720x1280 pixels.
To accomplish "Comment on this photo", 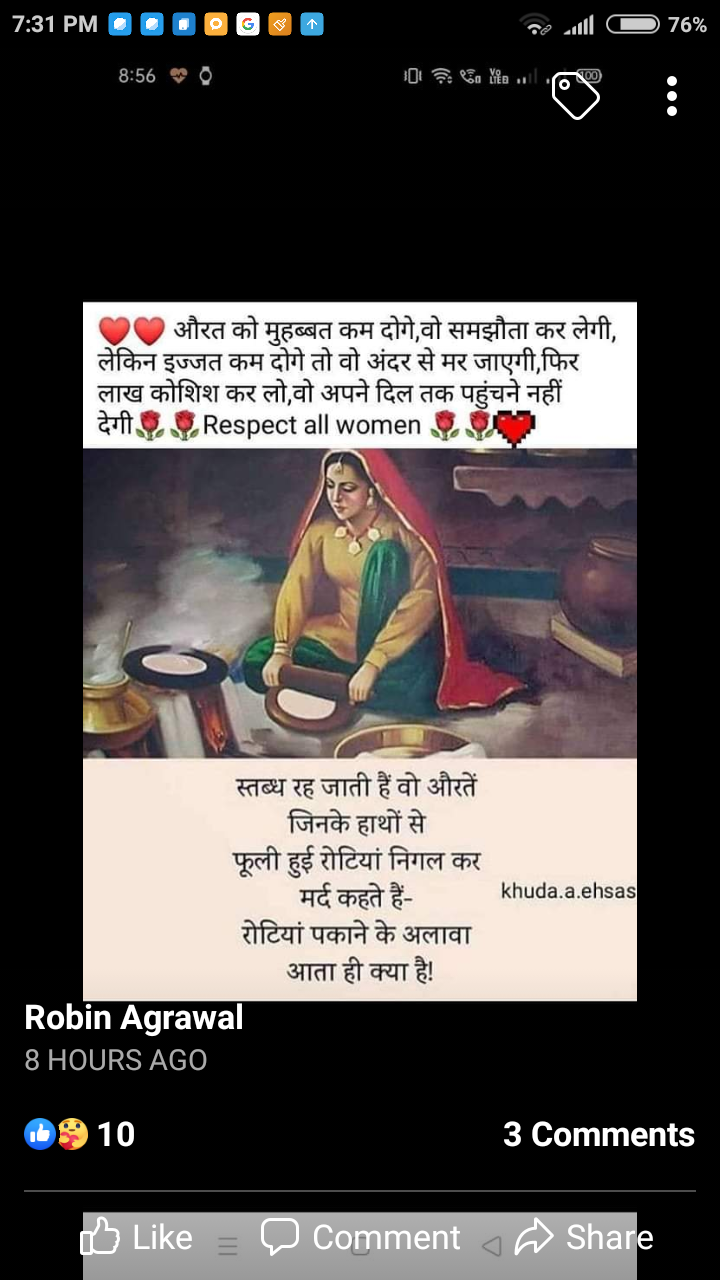I will pyautogui.click(x=362, y=1238).
